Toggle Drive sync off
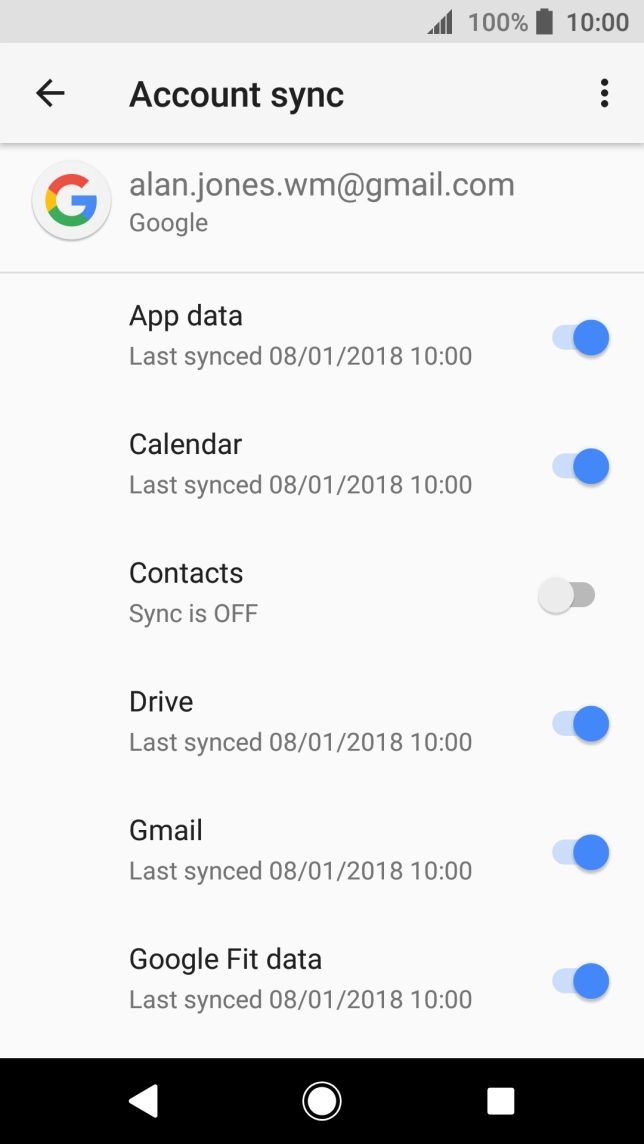This screenshot has height=1144, width=644. tap(580, 723)
